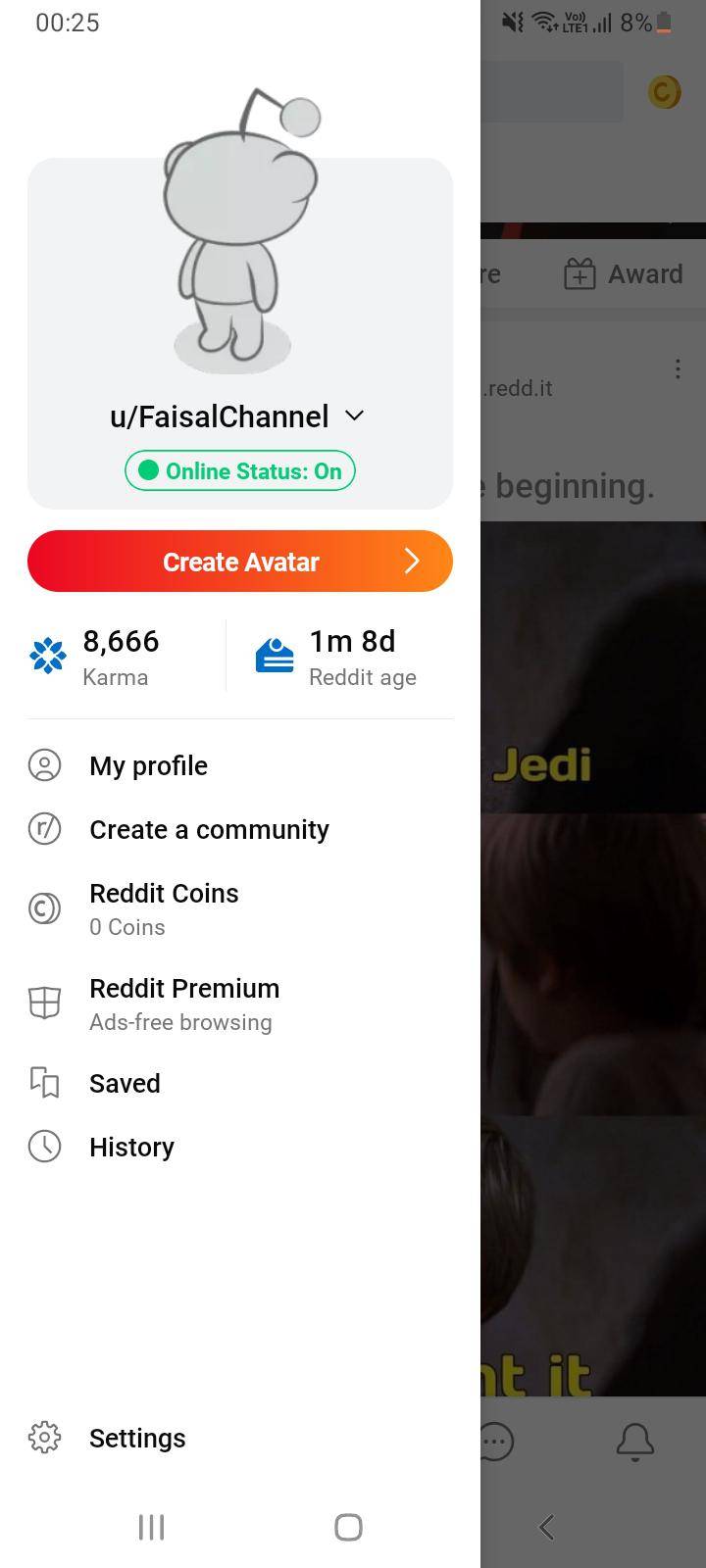Select the Create a community icon
This screenshot has height=1568, width=706.
[44, 829]
